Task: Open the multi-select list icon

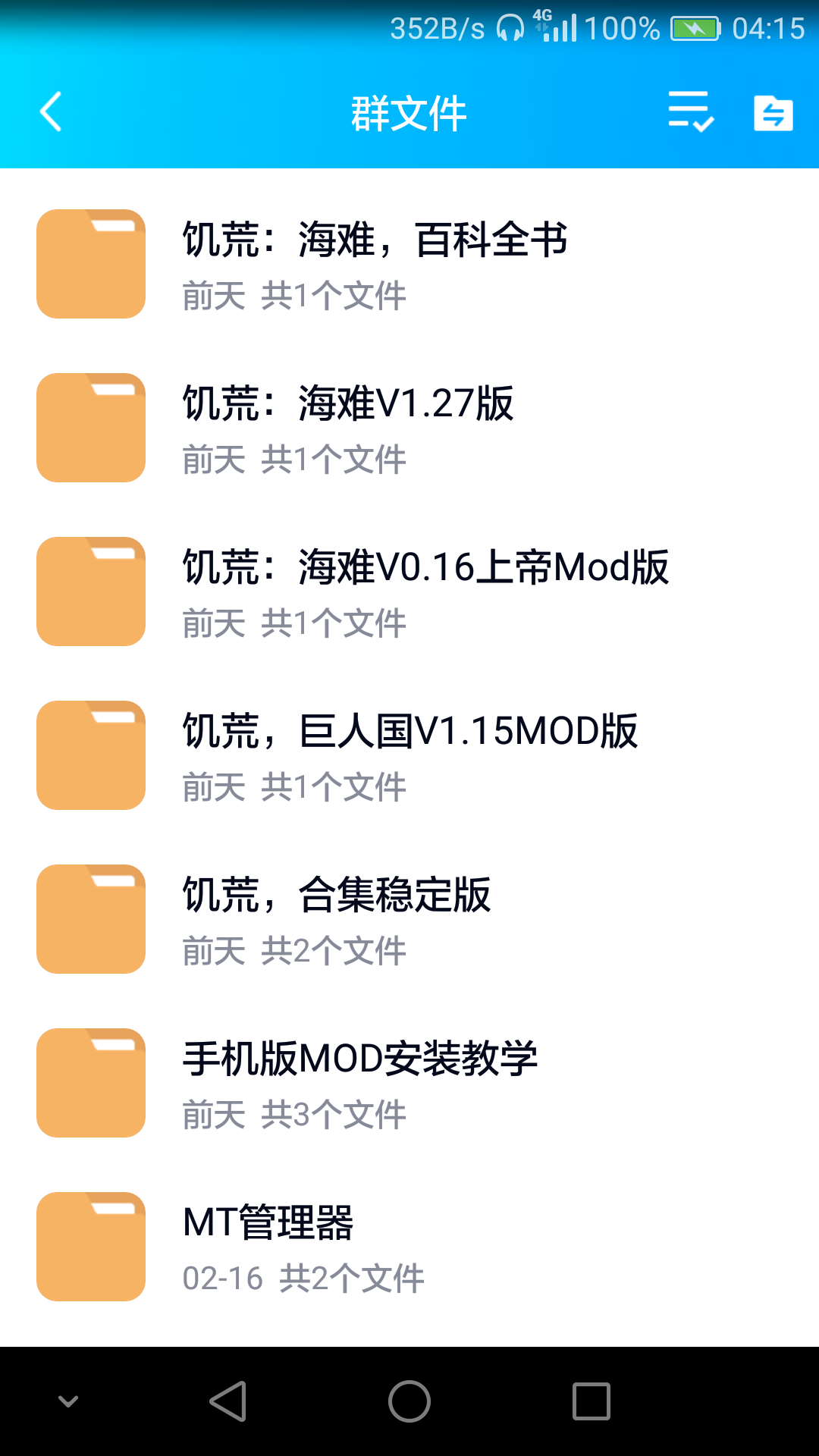Action: pyautogui.click(x=691, y=112)
